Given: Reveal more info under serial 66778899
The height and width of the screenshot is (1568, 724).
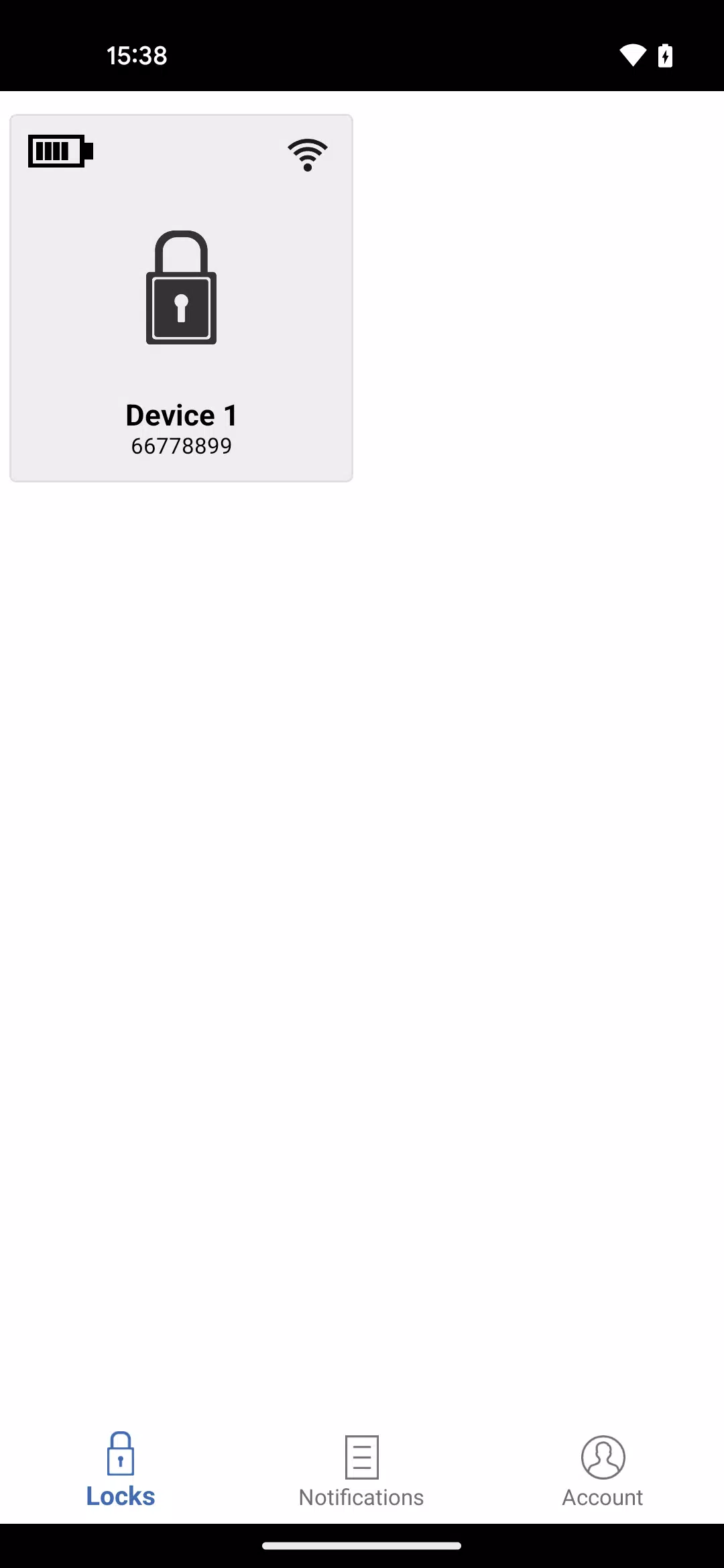Looking at the screenshot, I should (181, 445).
